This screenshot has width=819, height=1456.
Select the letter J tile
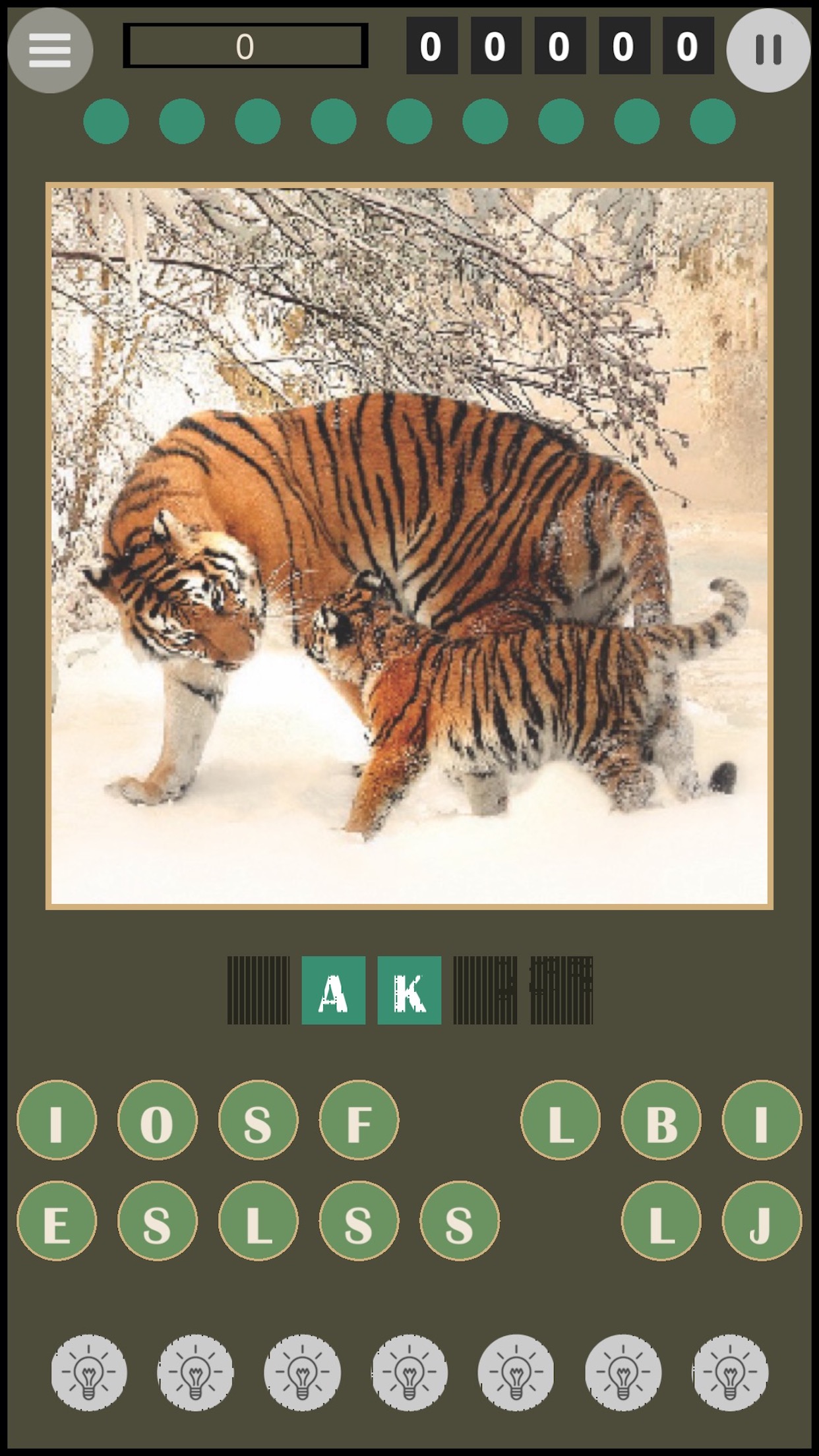[x=762, y=1221]
